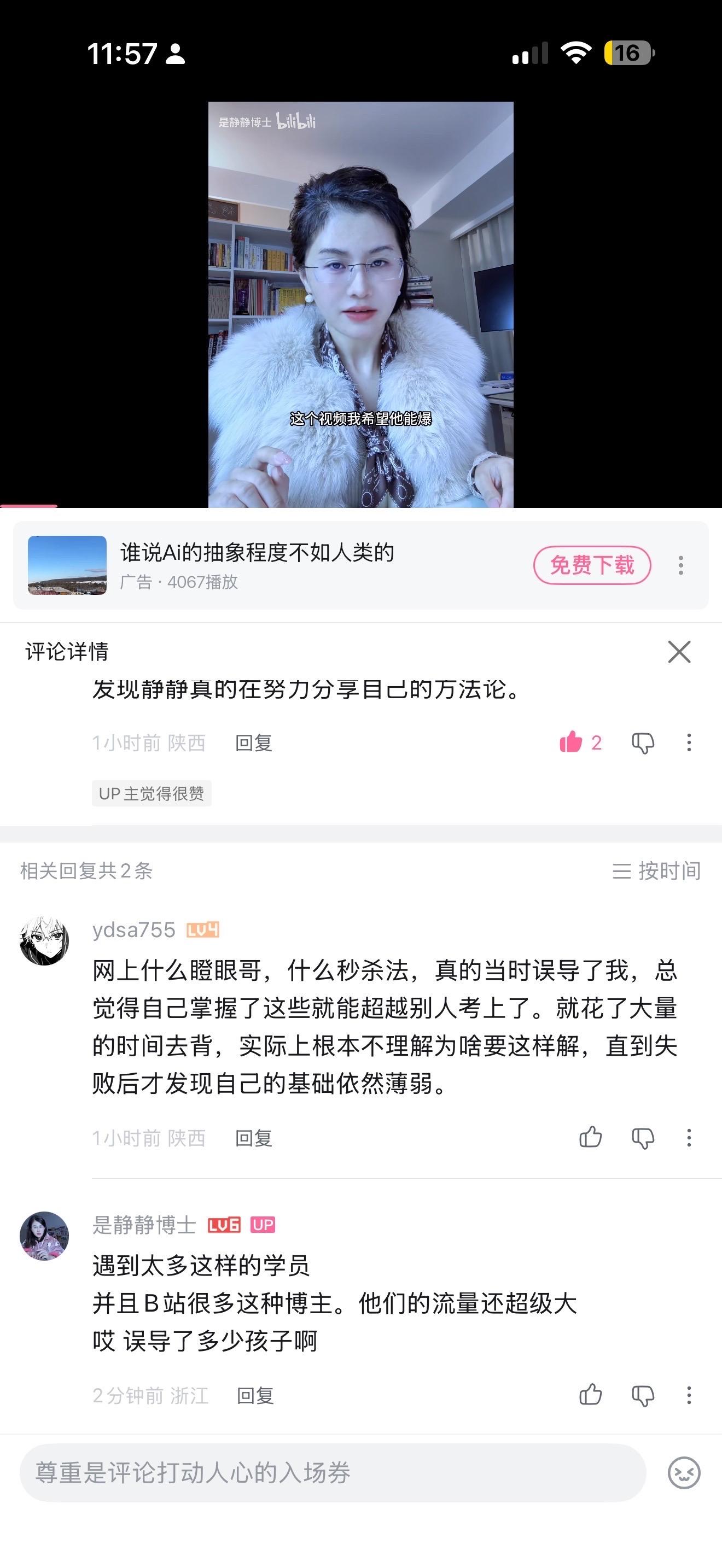Toggle off the like on the top comment

[x=572, y=742]
